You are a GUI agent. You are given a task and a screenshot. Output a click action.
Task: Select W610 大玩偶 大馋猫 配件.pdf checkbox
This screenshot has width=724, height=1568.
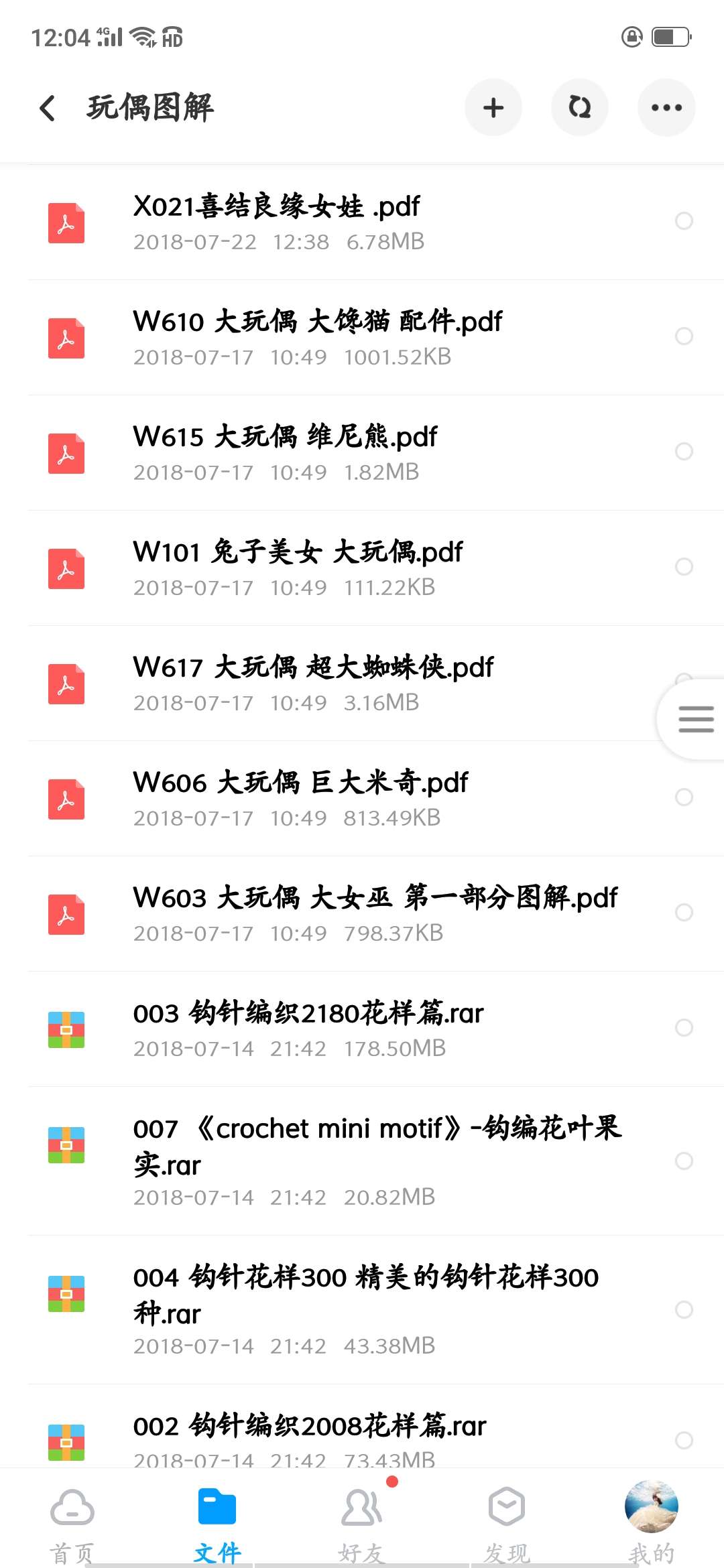684,336
